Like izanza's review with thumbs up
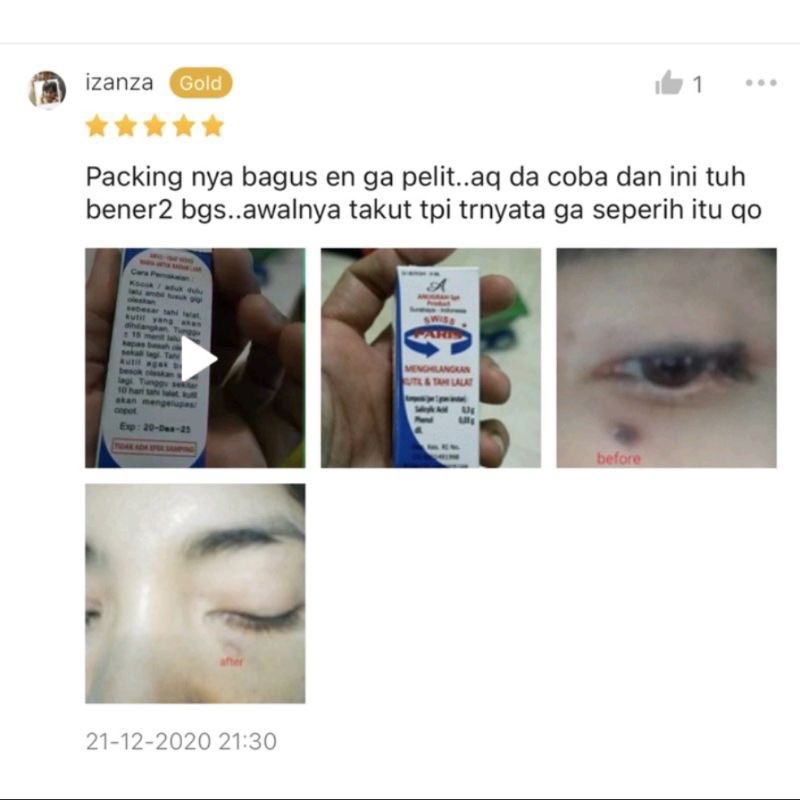 pyautogui.click(x=669, y=84)
